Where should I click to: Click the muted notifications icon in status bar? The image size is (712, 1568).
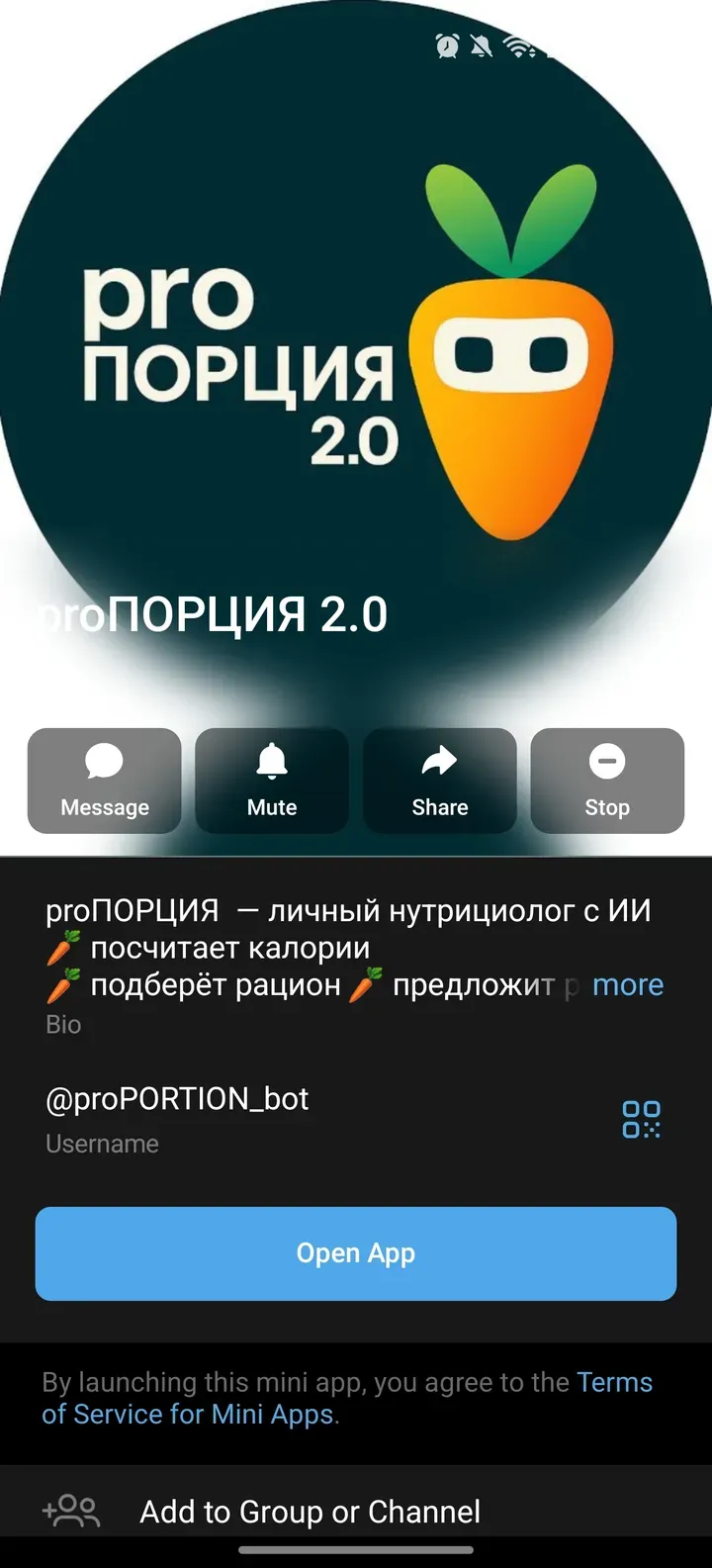(482, 45)
